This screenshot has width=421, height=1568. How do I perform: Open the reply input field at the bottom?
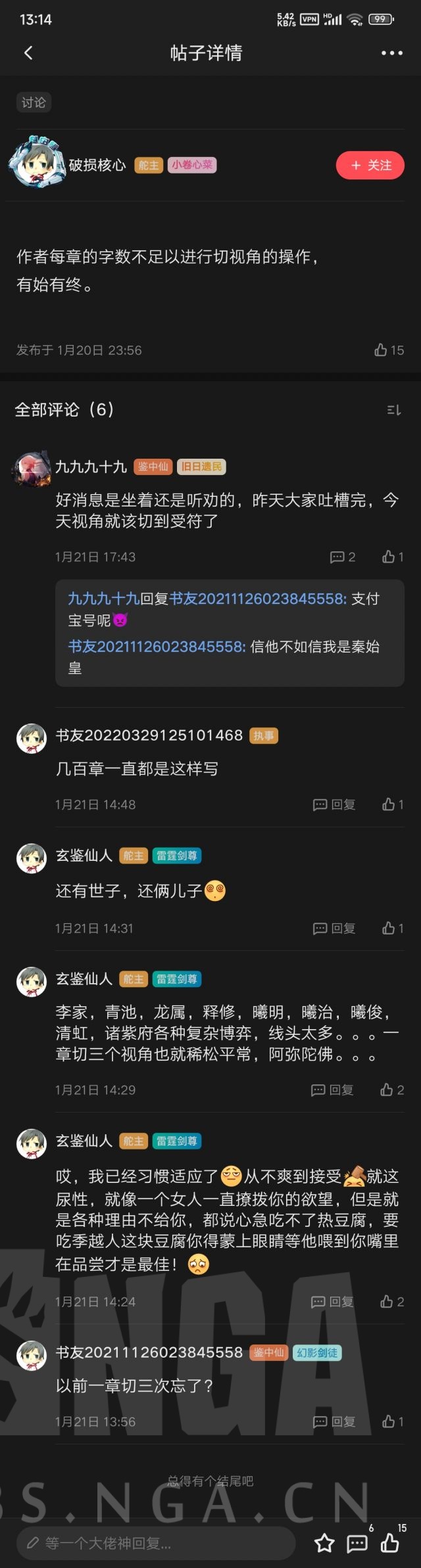coord(155,1543)
